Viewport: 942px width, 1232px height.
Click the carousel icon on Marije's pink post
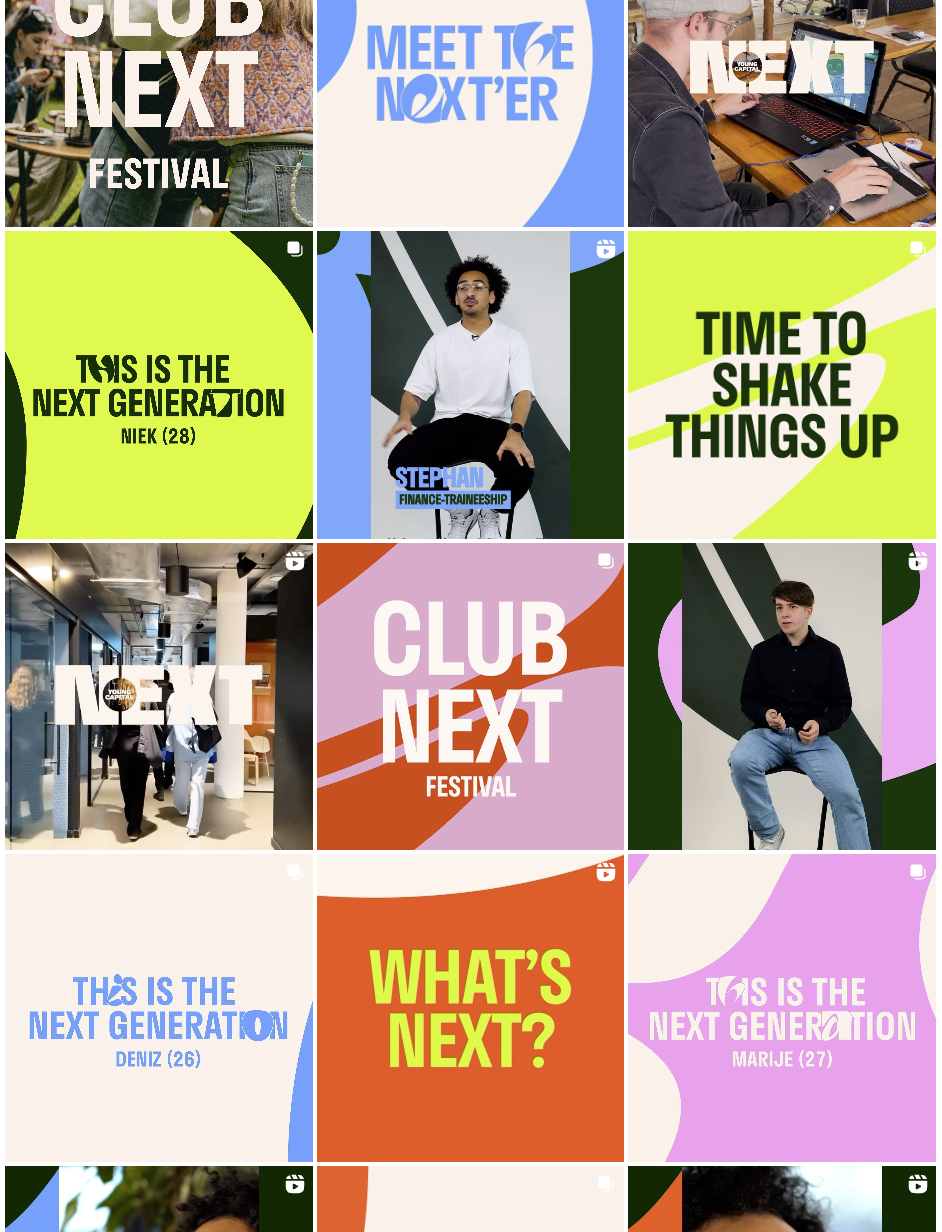[917, 872]
